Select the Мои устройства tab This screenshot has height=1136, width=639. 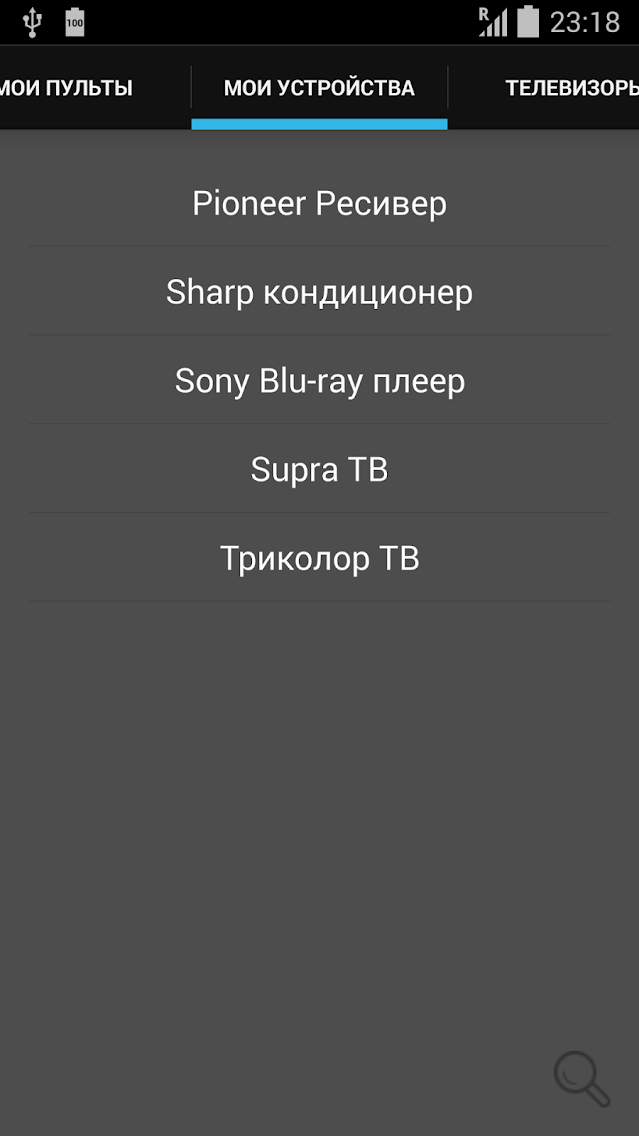[319, 88]
